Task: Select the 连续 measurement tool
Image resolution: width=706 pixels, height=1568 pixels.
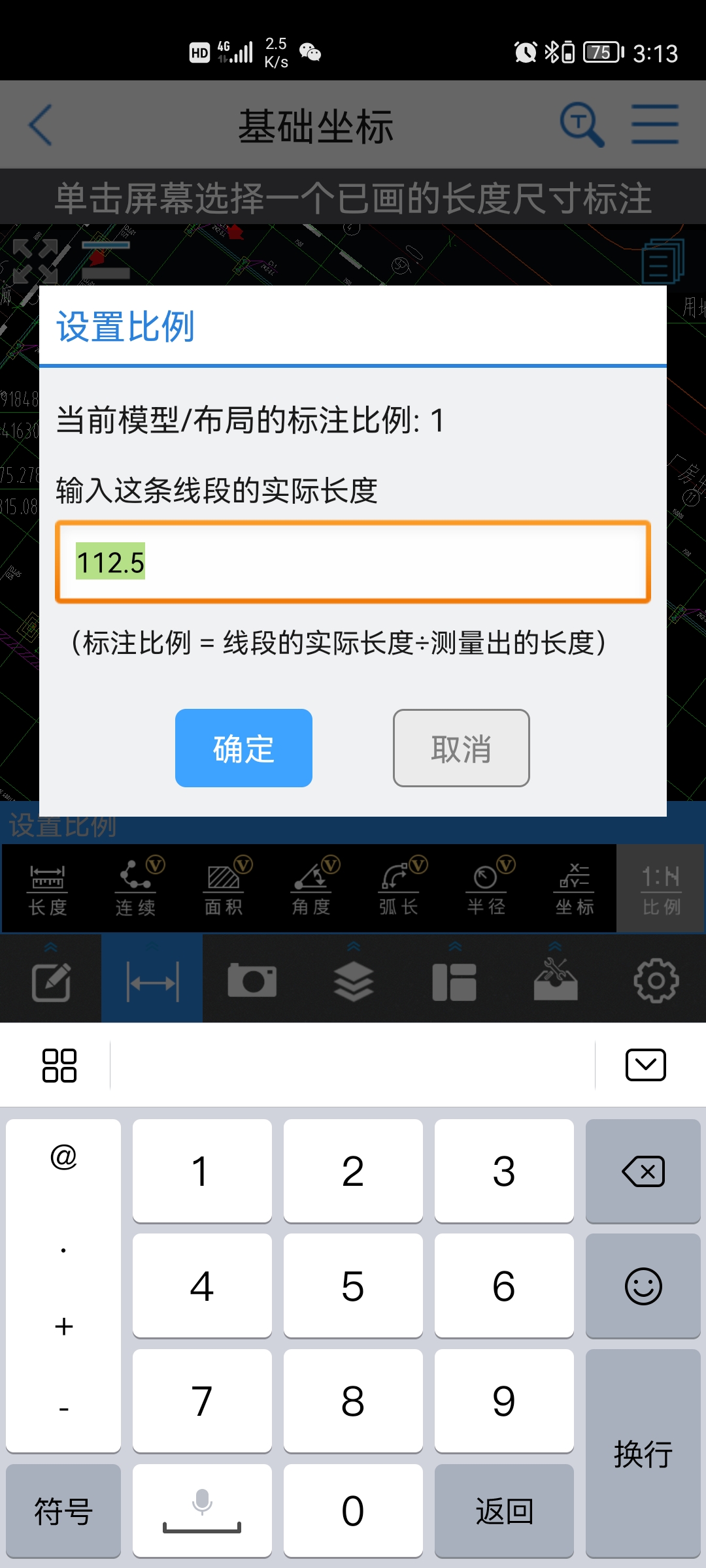Action: click(x=135, y=889)
